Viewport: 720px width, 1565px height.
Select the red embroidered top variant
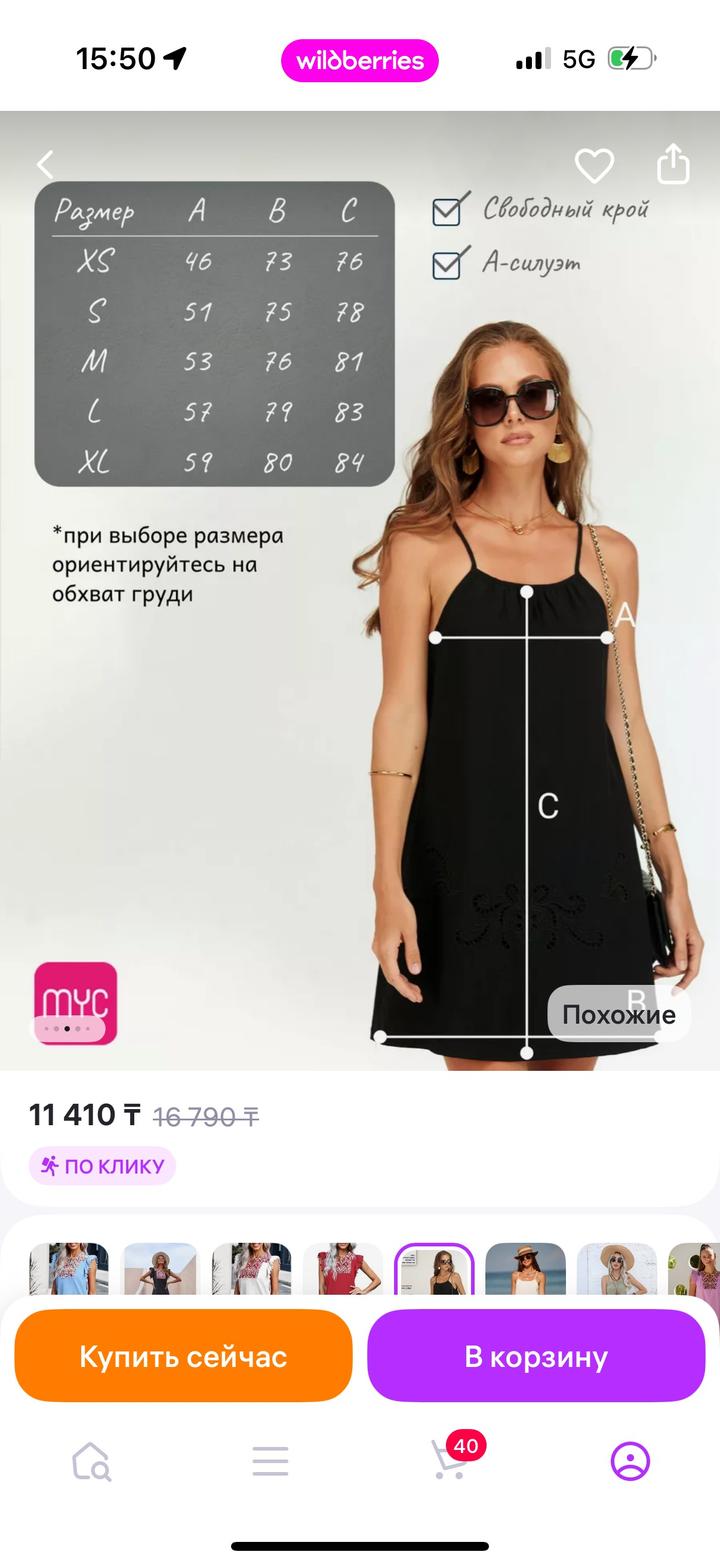pos(342,1269)
